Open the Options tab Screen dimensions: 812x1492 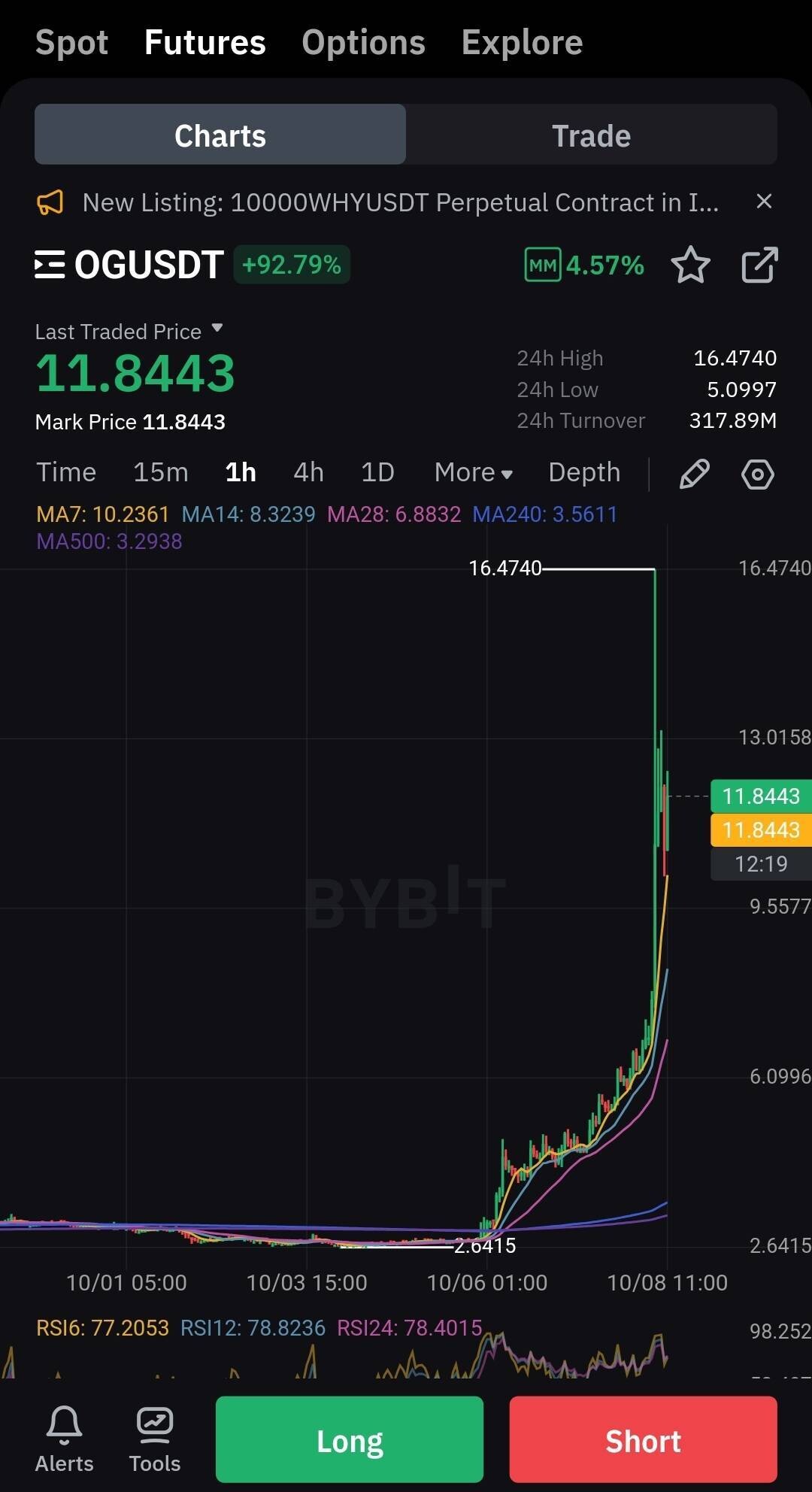tap(363, 42)
